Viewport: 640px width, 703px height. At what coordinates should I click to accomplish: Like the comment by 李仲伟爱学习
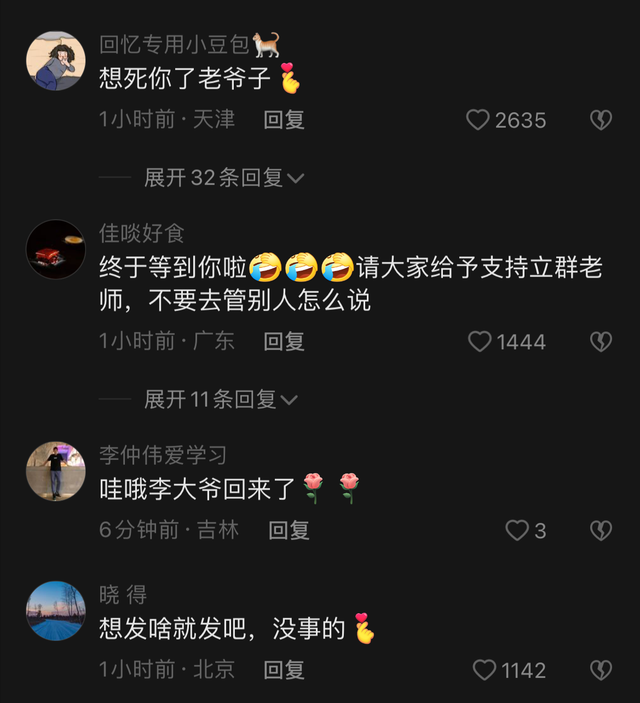(516, 531)
